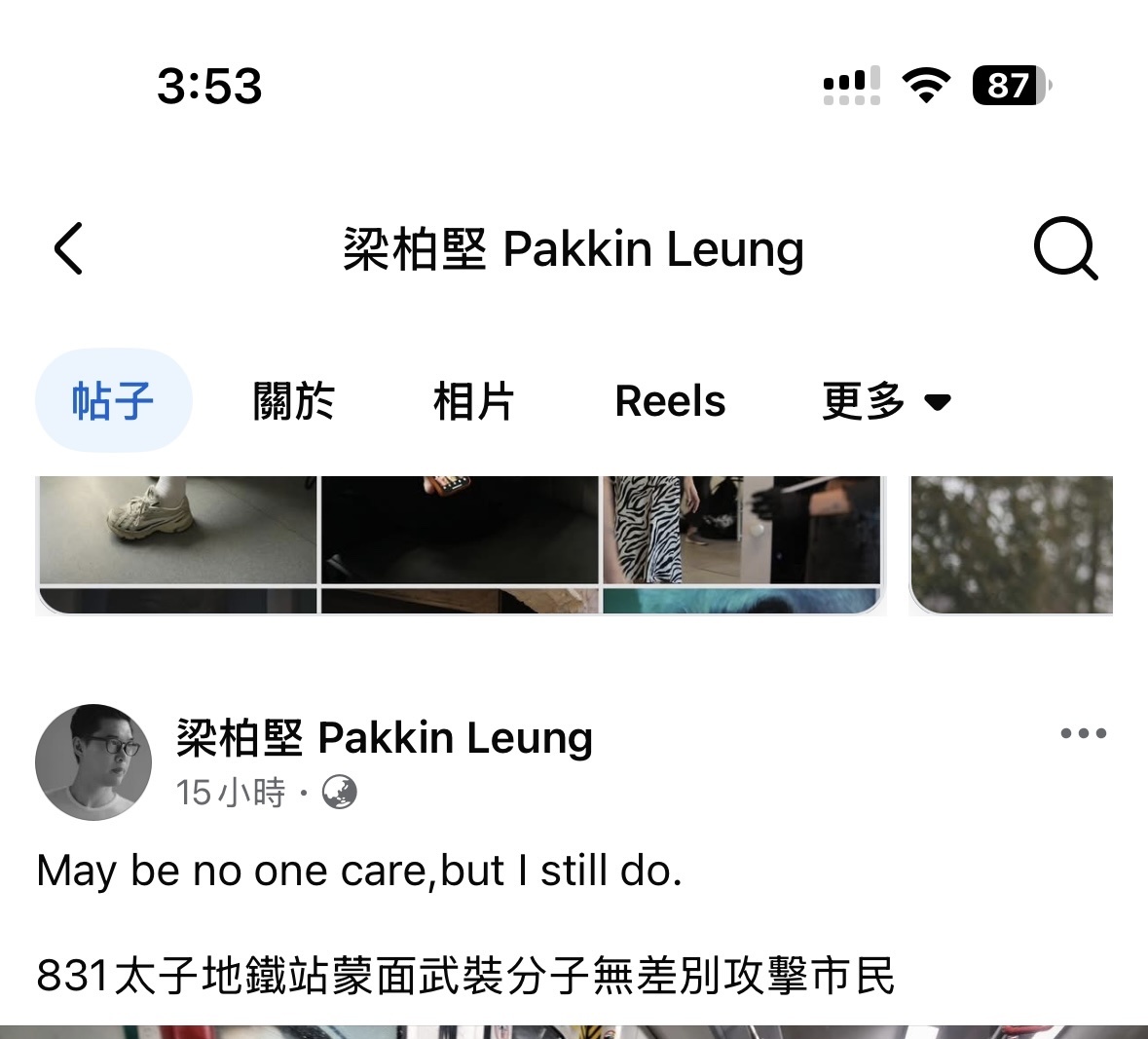Open the author name 梁柏堅 Pakkin Leung on post
This screenshot has height=1039, width=1148.
point(385,738)
